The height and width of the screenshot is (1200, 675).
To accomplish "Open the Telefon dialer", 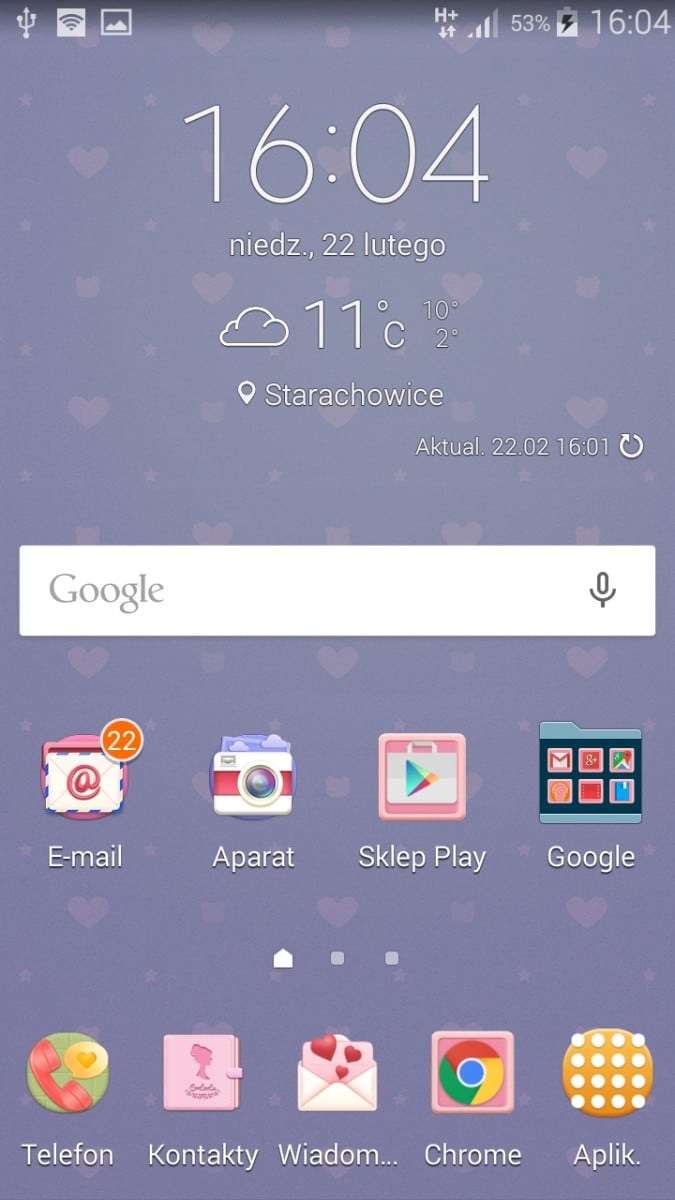I will coord(67,1074).
